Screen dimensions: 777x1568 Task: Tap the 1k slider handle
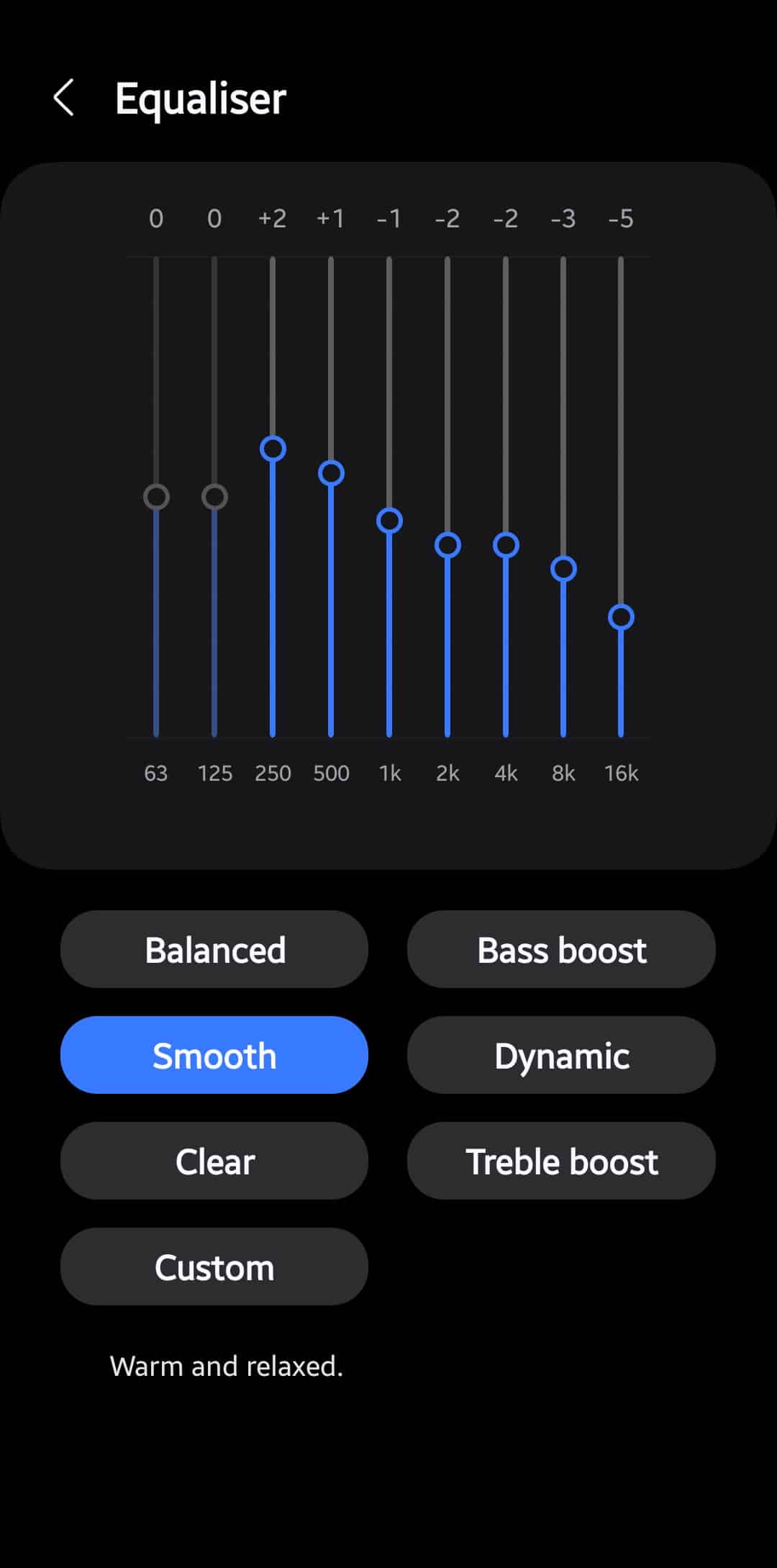click(x=389, y=520)
